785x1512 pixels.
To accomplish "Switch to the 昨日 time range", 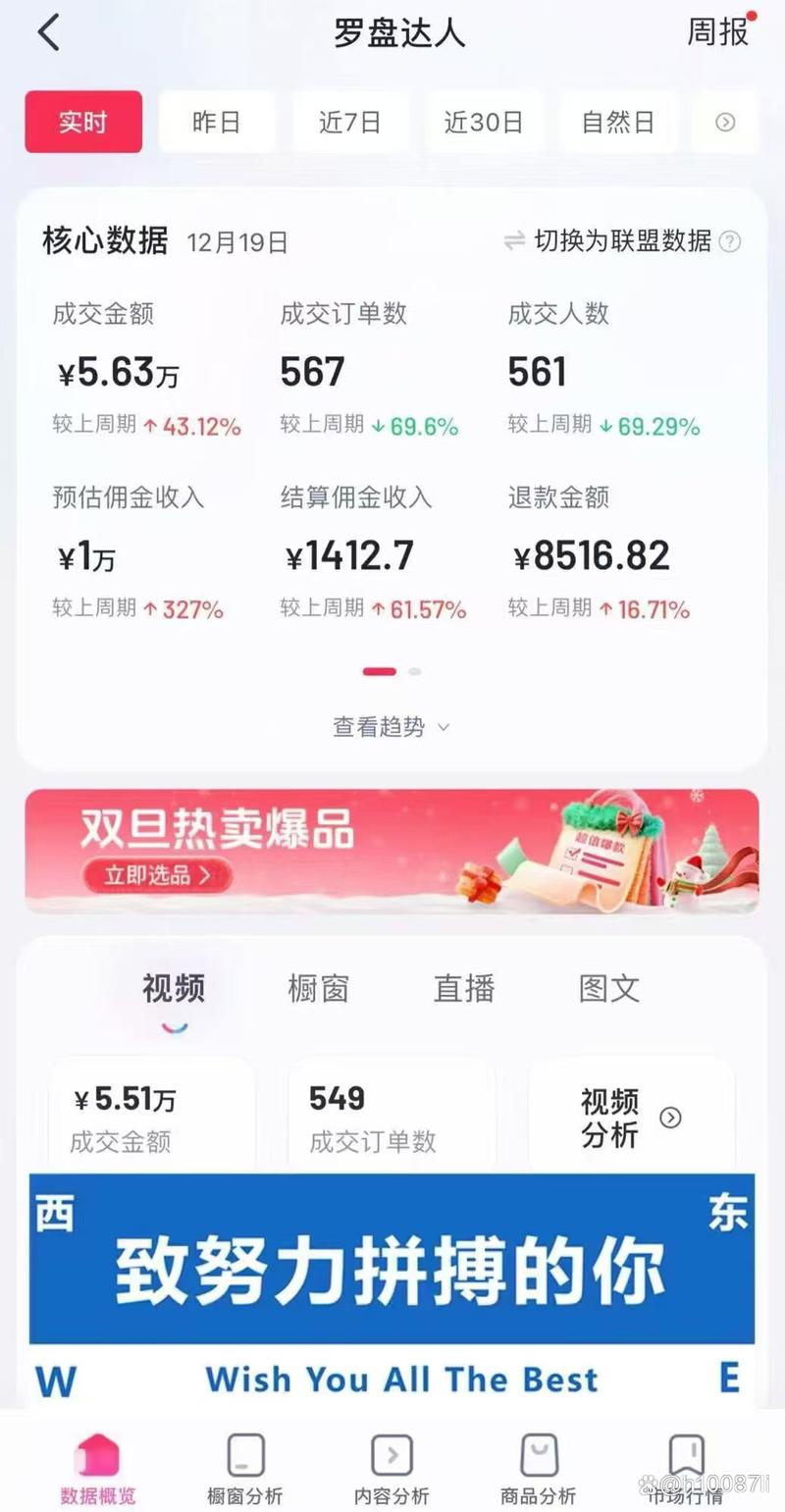I will pos(217,123).
